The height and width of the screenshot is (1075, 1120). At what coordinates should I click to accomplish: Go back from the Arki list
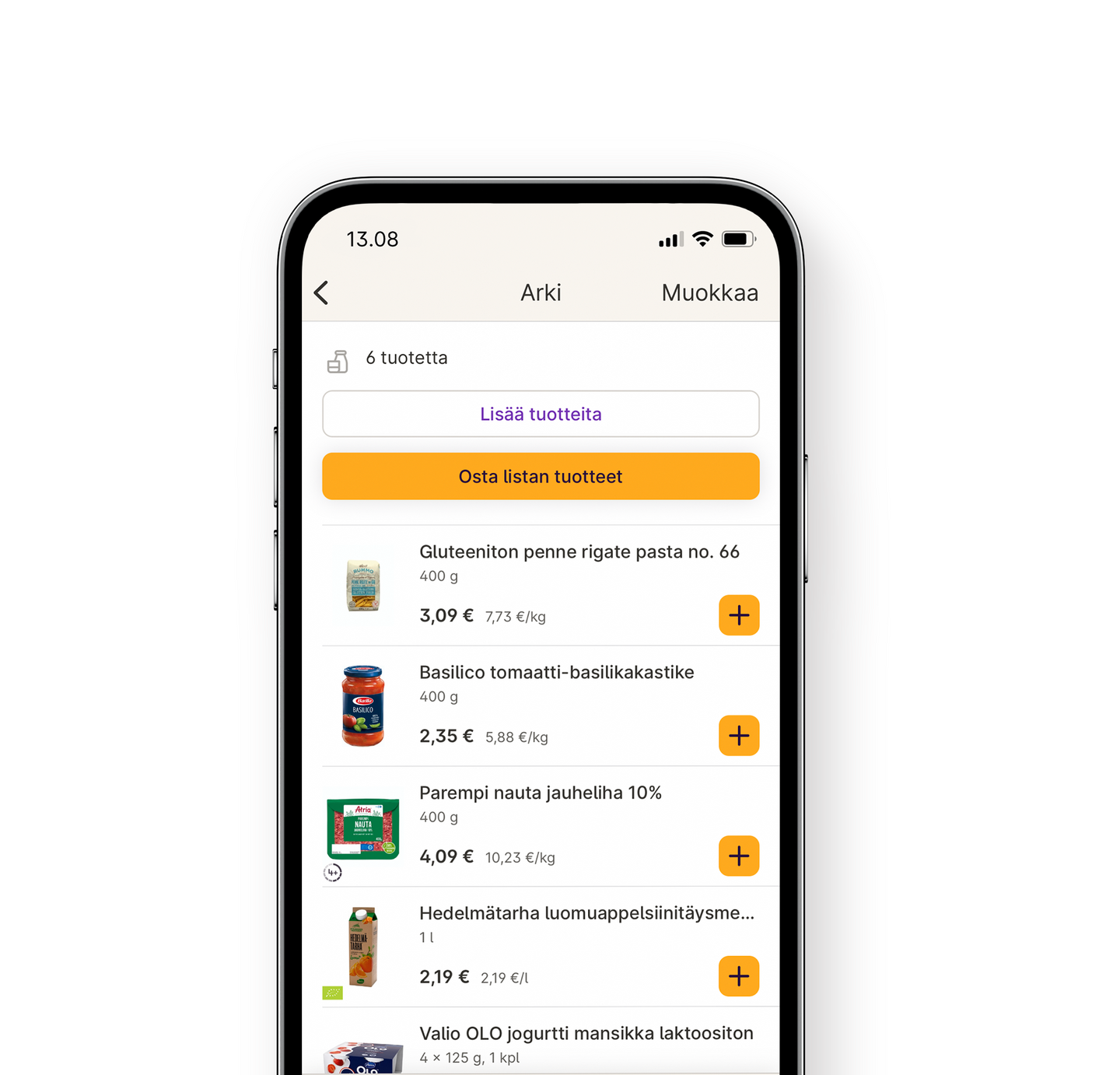click(x=321, y=293)
